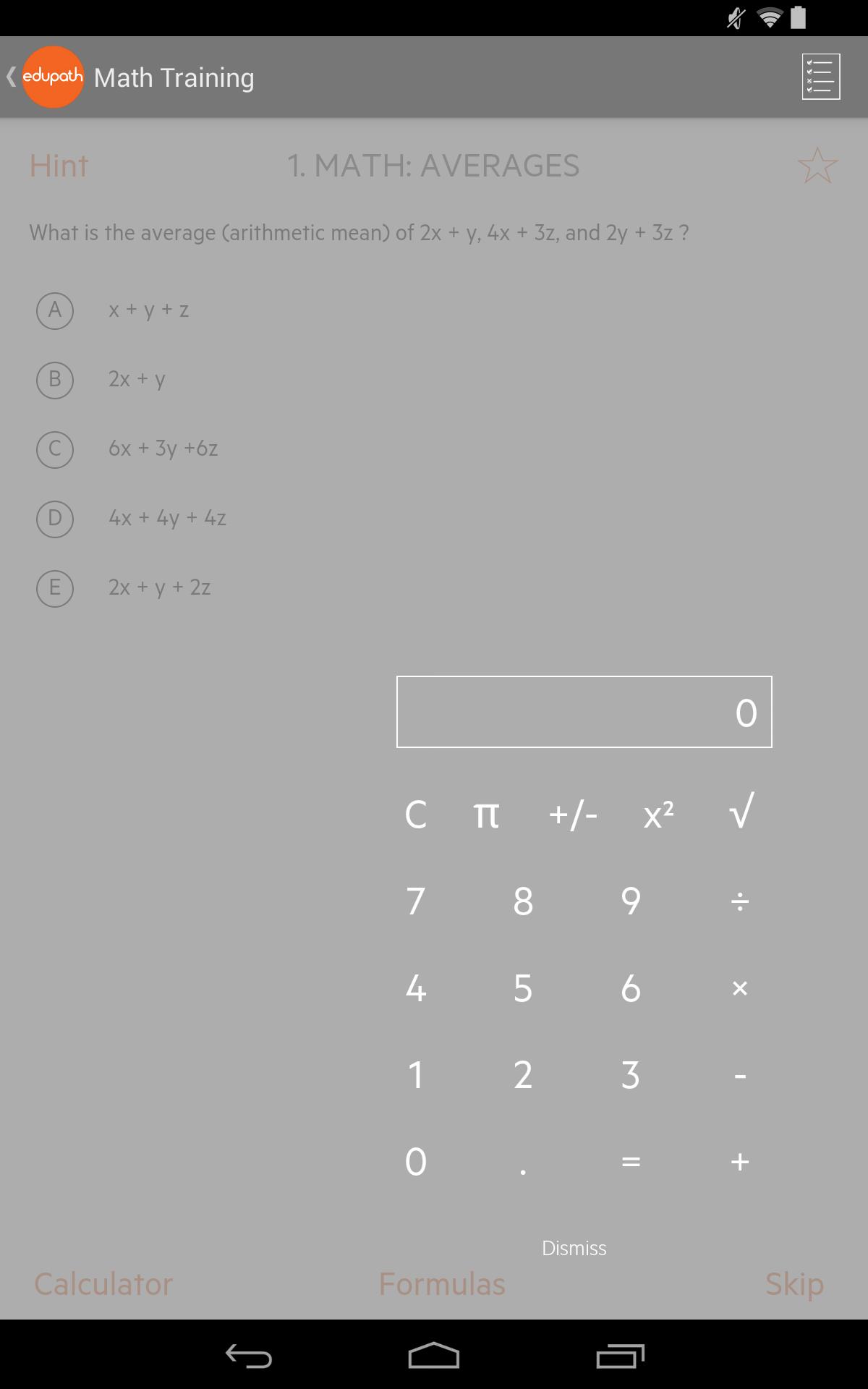868x1389 pixels.
Task: Choose answer B: 2x + y
Action: tap(55, 380)
